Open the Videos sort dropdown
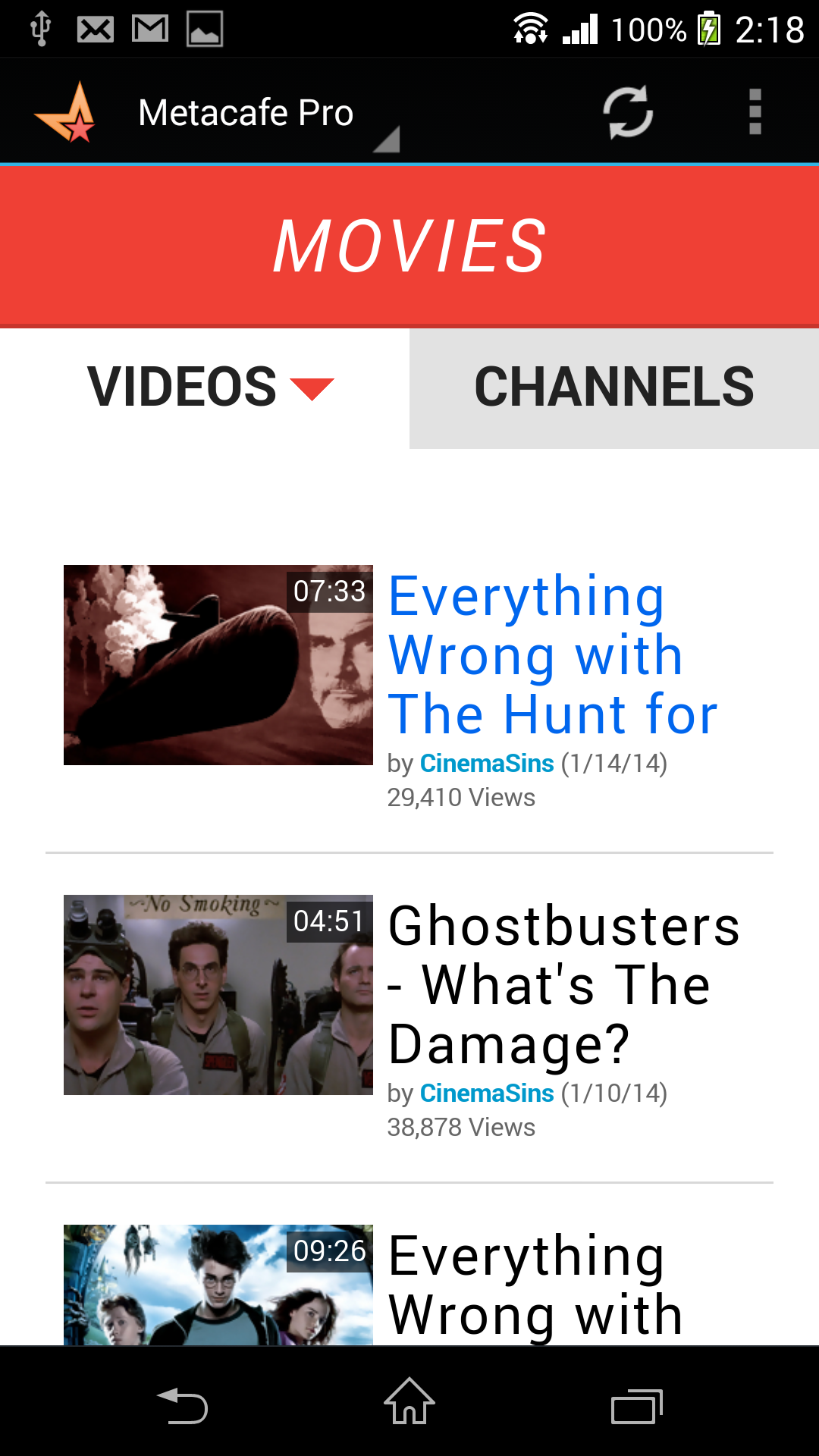The image size is (819, 1456). [211, 387]
